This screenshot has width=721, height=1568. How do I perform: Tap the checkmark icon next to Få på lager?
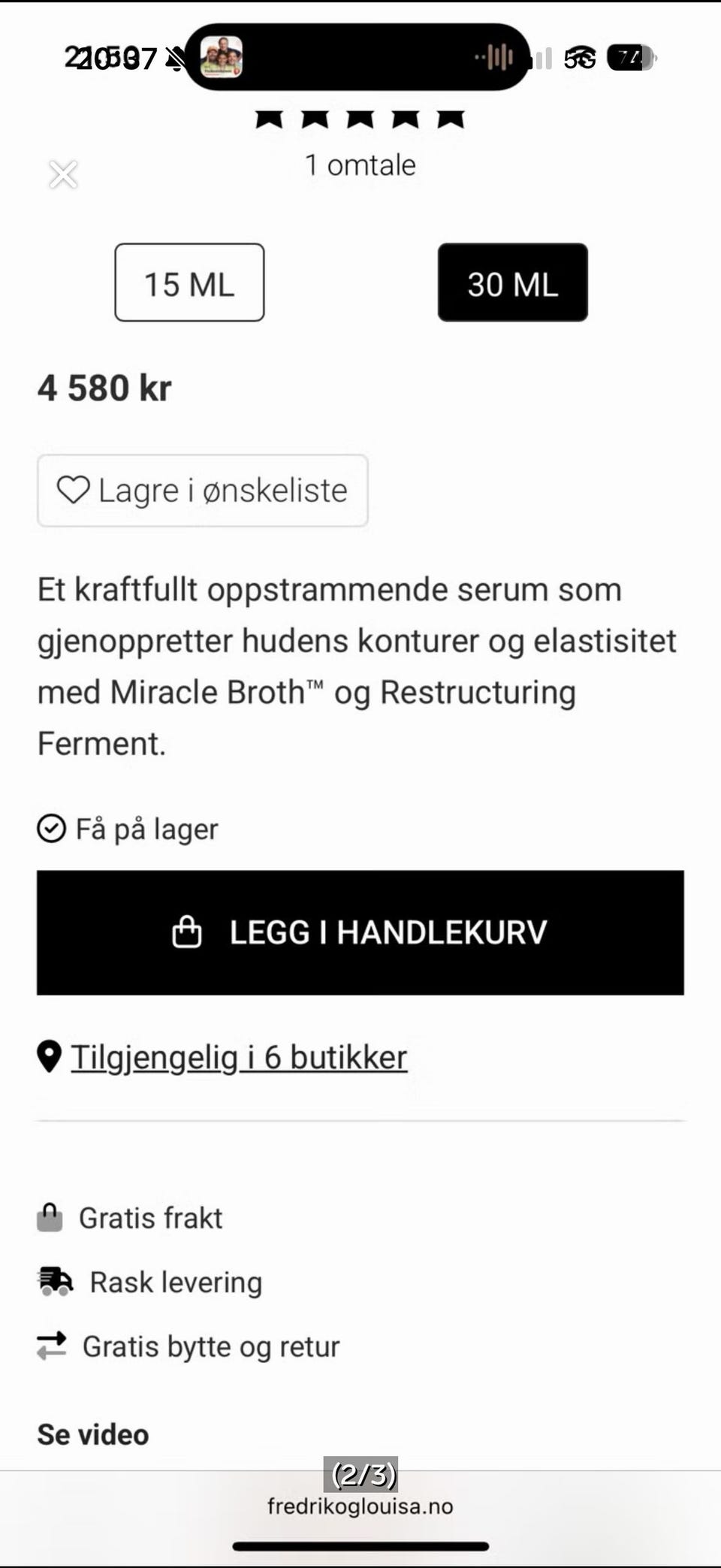click(x=51, y=829)
